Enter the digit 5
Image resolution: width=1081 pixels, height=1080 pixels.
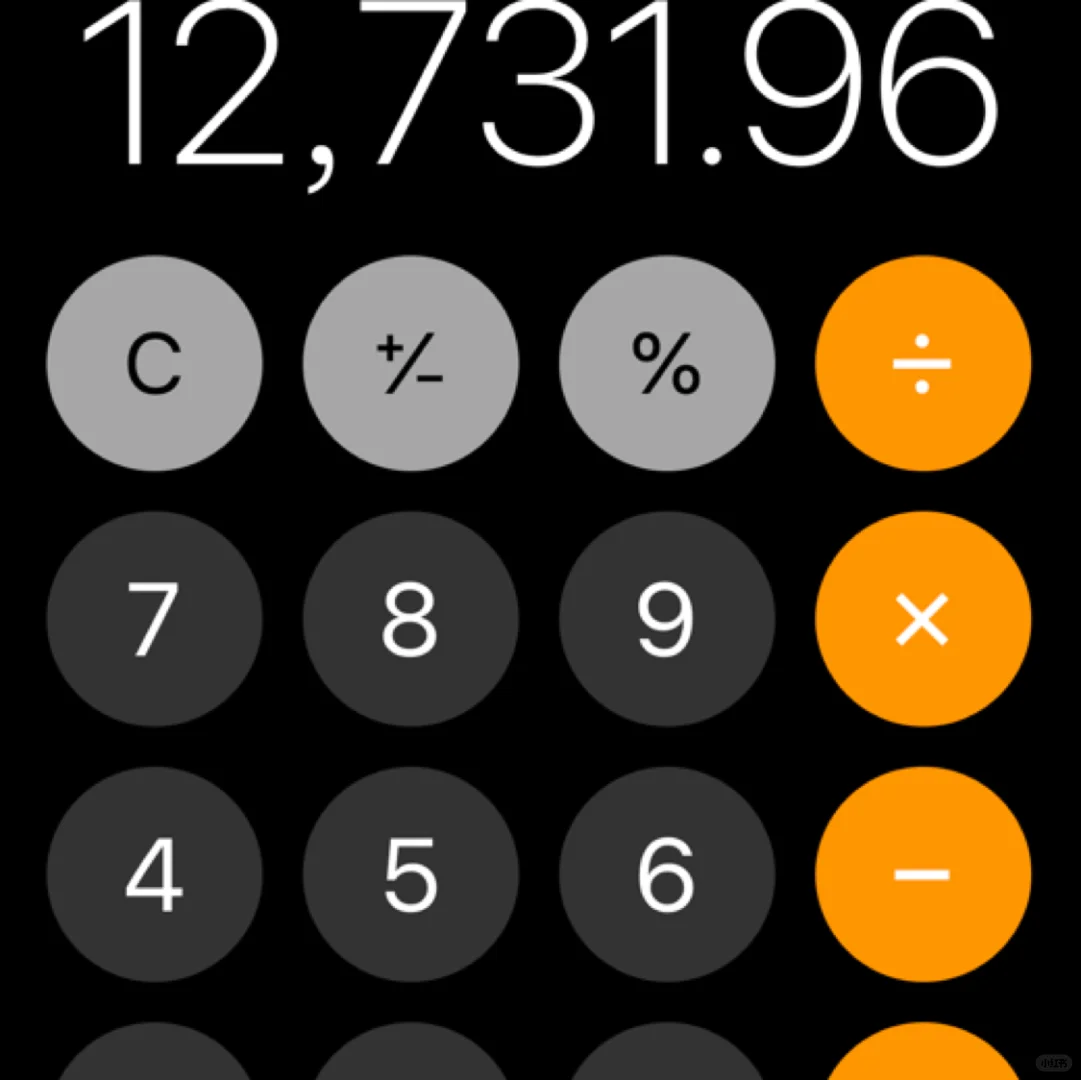click(410, 875)
